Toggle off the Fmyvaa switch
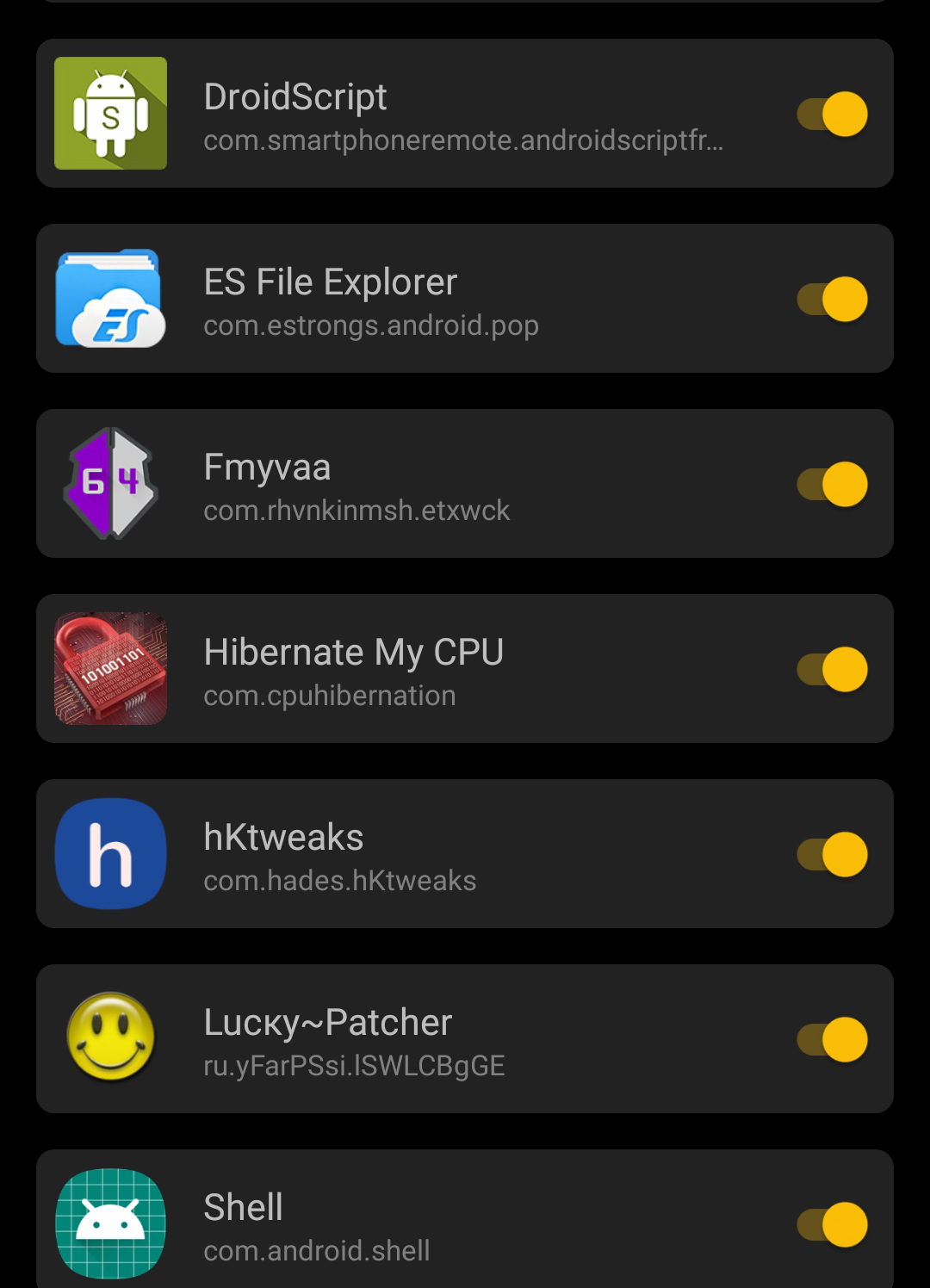The width and height of the screenshot is (930, 1288). point(832,484)
